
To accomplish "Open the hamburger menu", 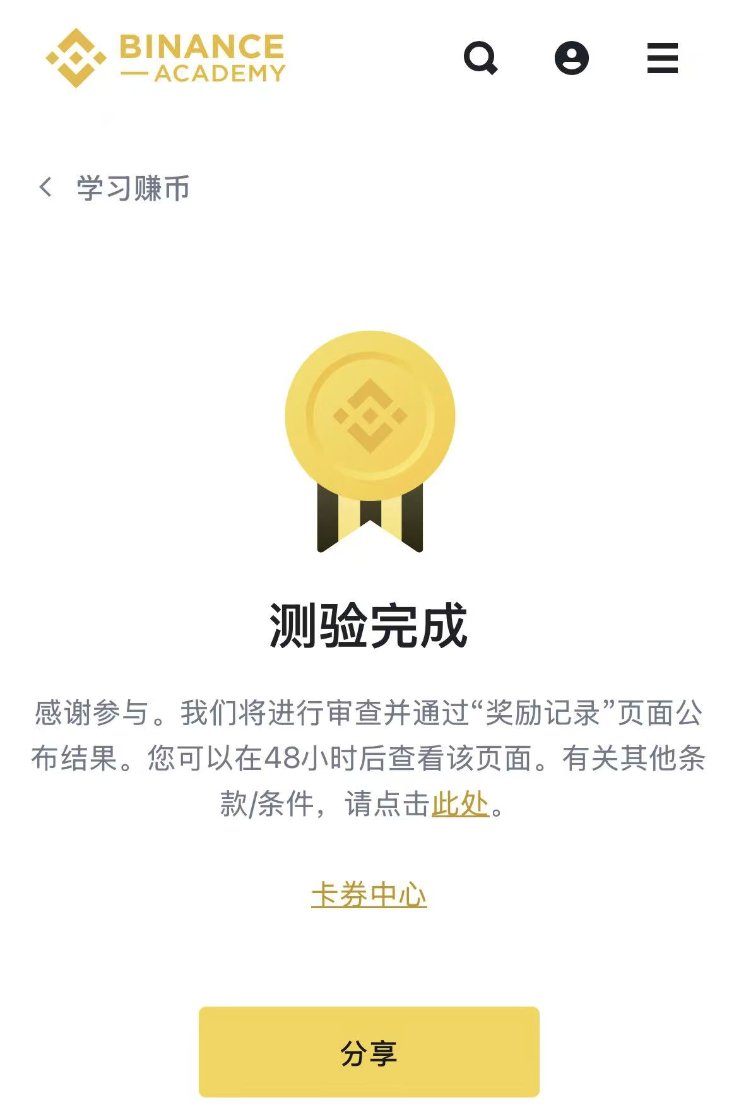I will [x=662, y=58].
